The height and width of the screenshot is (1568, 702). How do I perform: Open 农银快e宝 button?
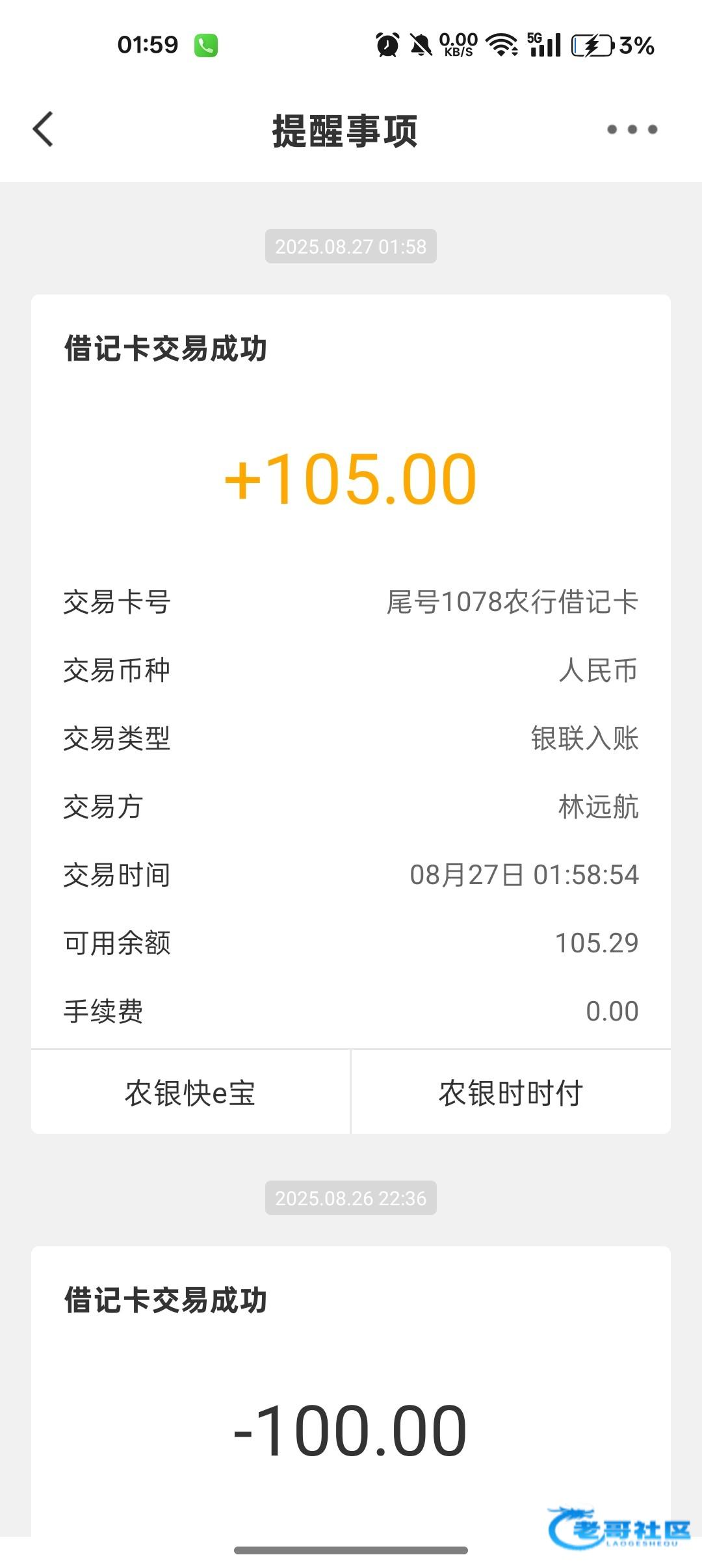click(x=190, y=1092)
